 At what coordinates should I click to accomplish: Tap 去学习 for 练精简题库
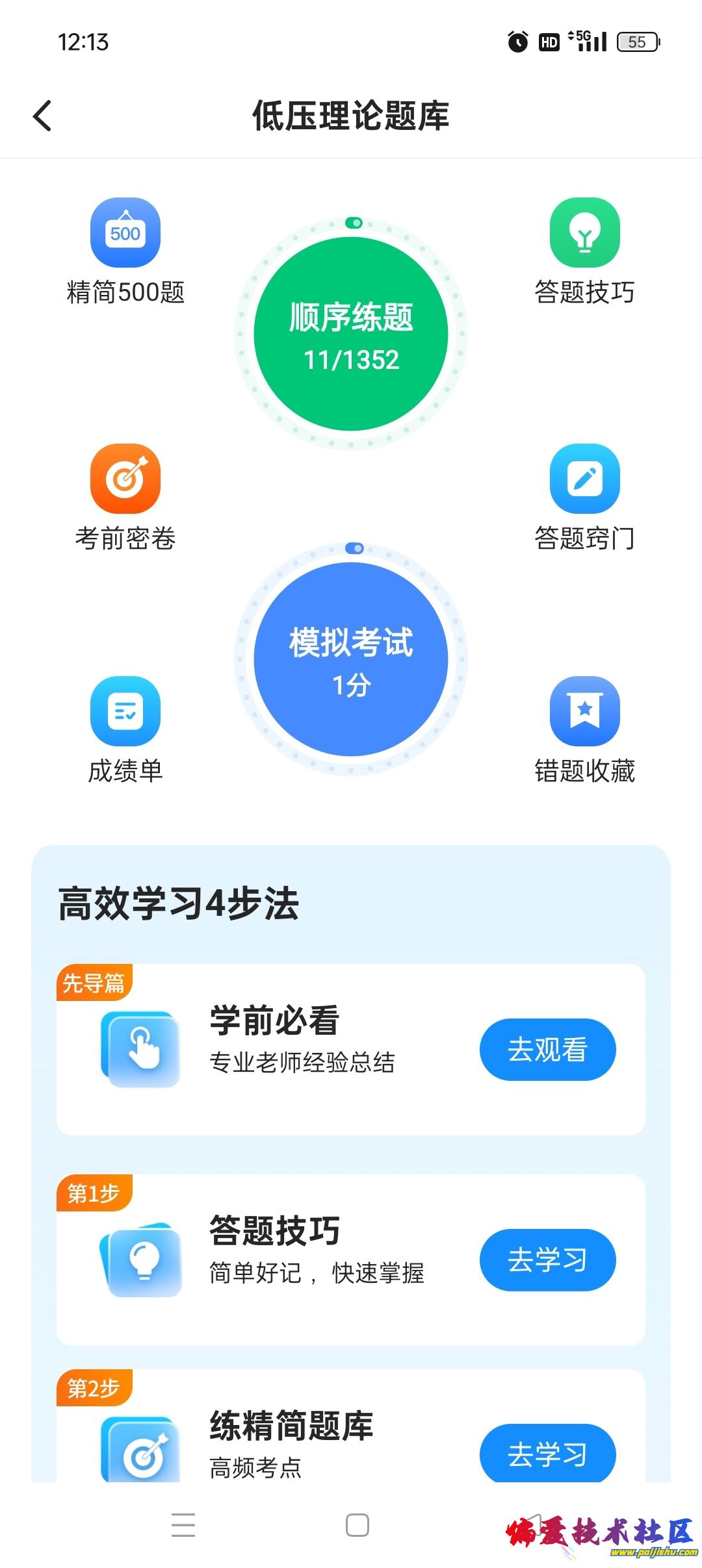point(547,1454)
